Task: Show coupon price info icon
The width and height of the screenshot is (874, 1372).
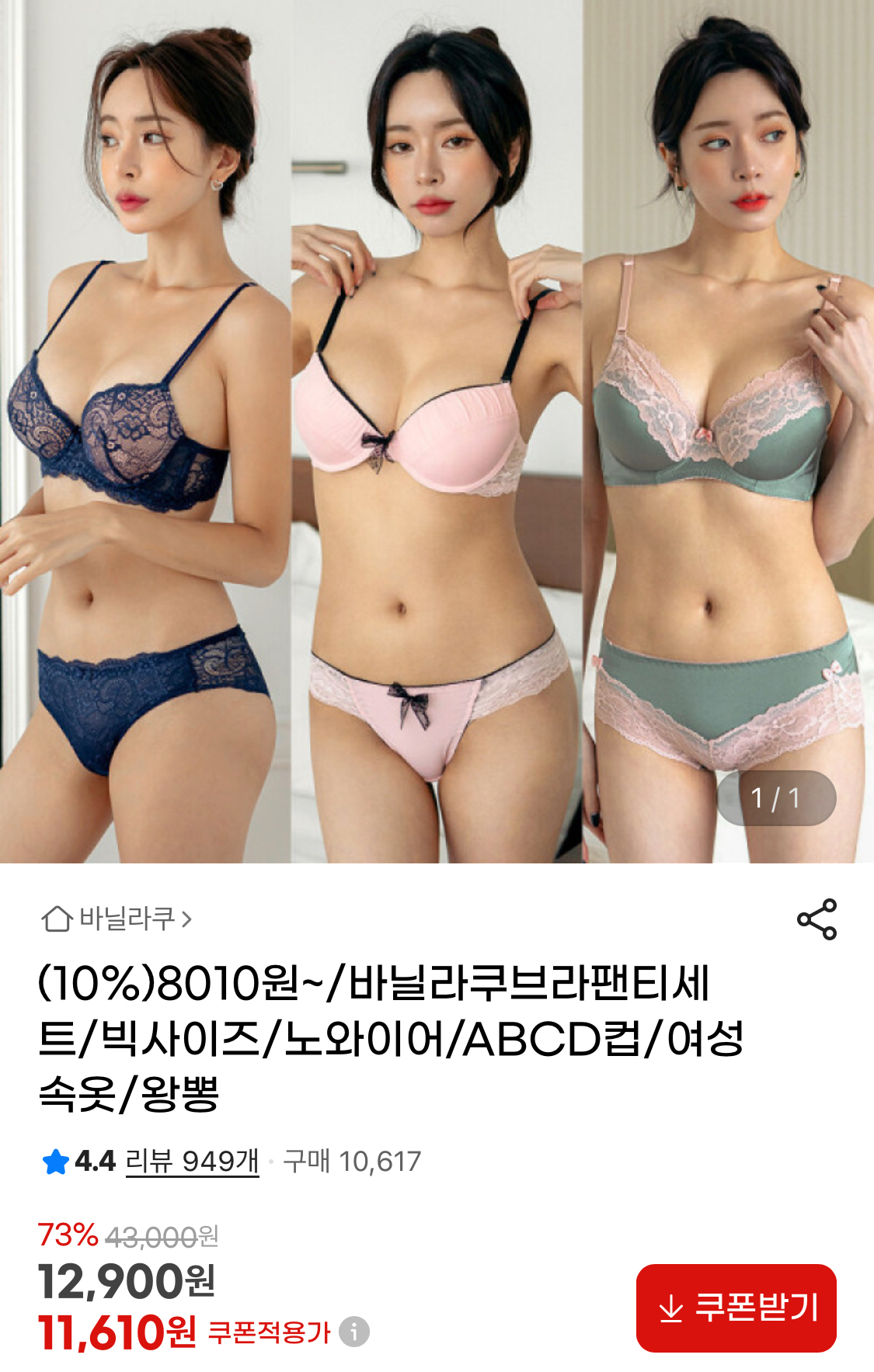Action: [x=354, y=1332]
